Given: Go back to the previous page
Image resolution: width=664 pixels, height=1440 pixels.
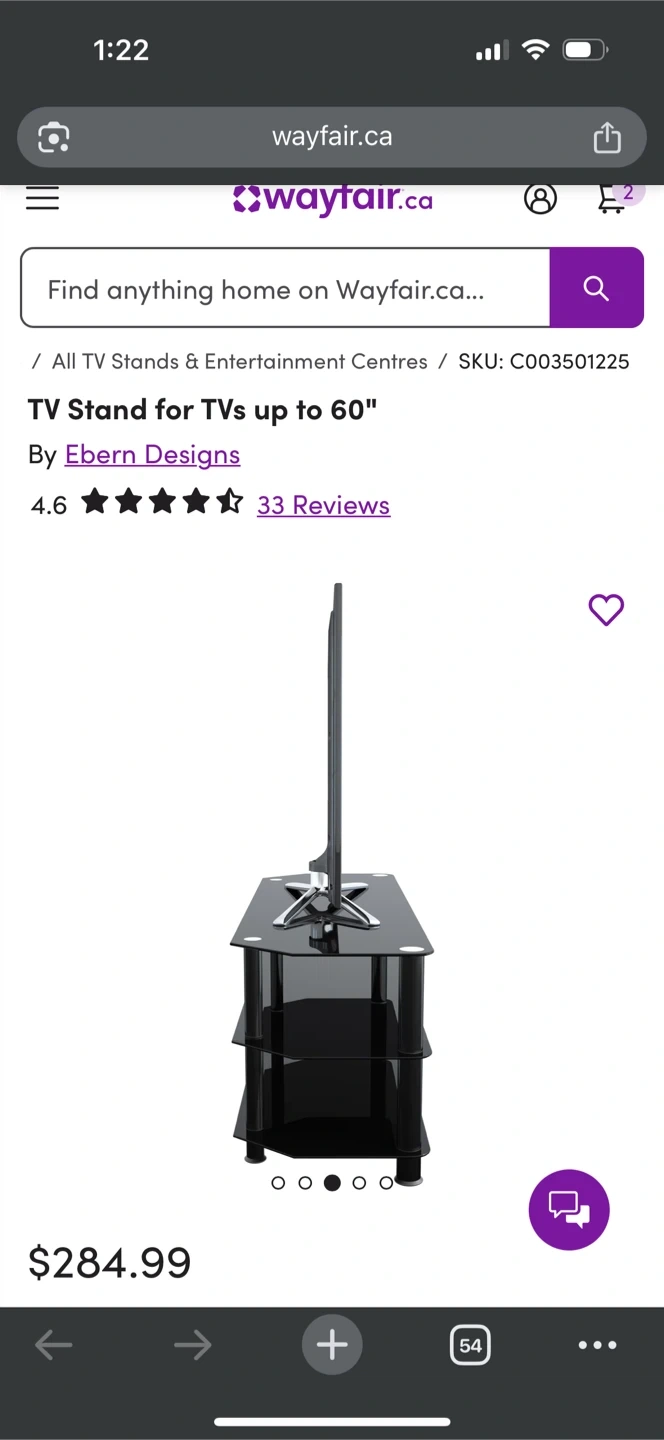Looking at the screenshot, I should pos(53,1345).
